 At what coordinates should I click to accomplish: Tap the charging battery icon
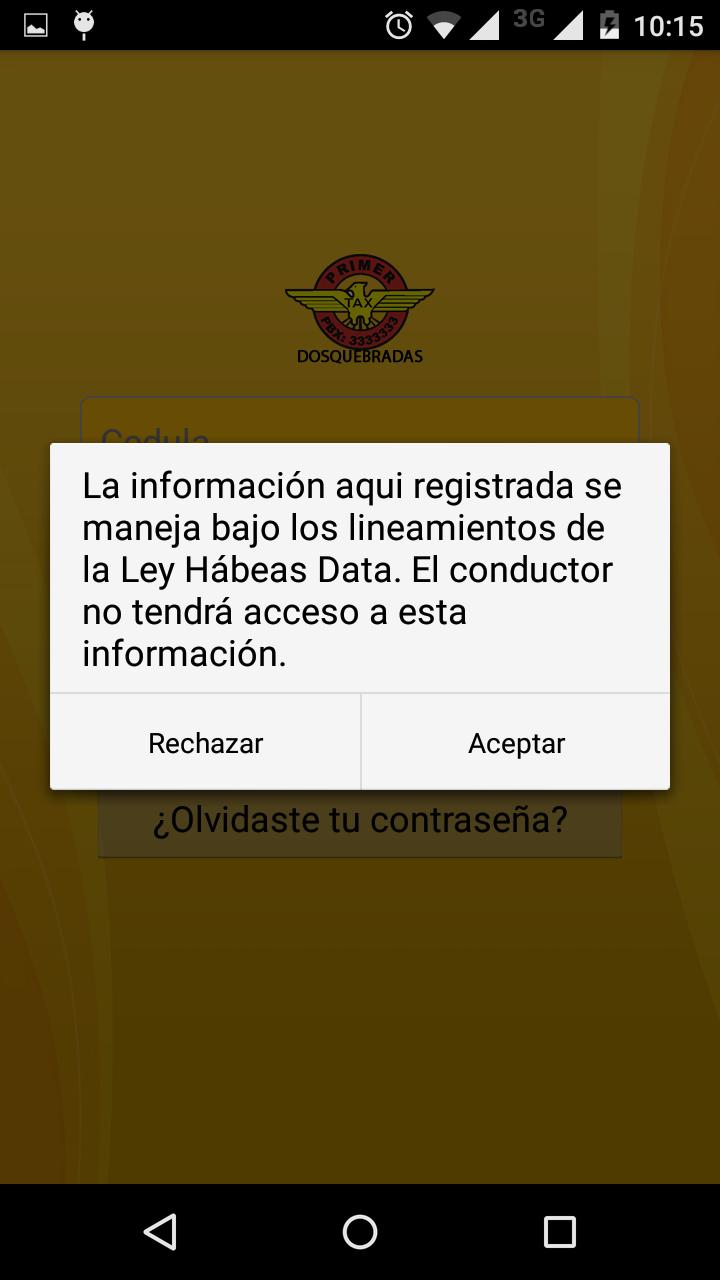click(611, 24)
